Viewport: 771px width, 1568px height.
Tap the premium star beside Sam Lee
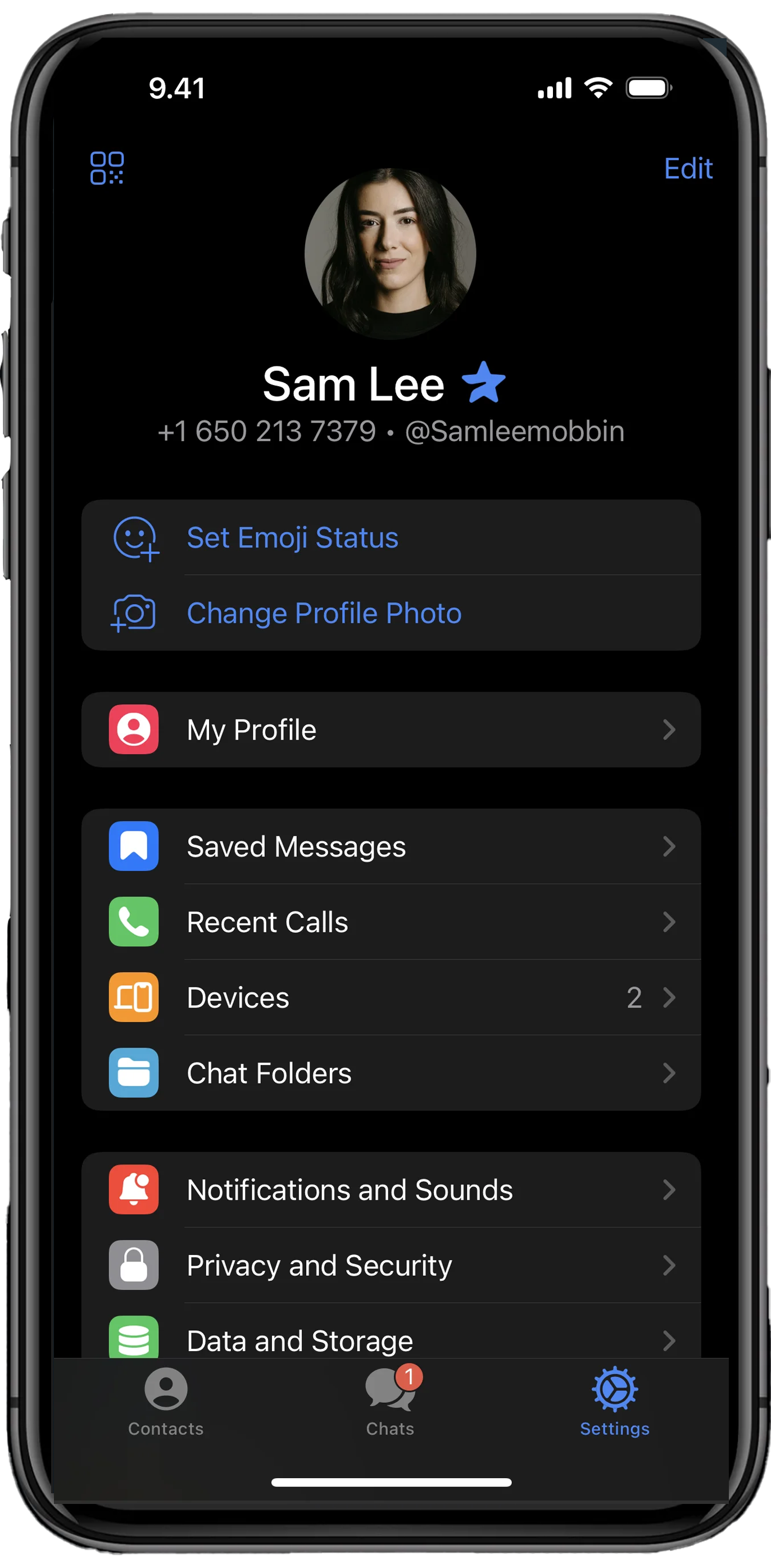click(484, 383)
